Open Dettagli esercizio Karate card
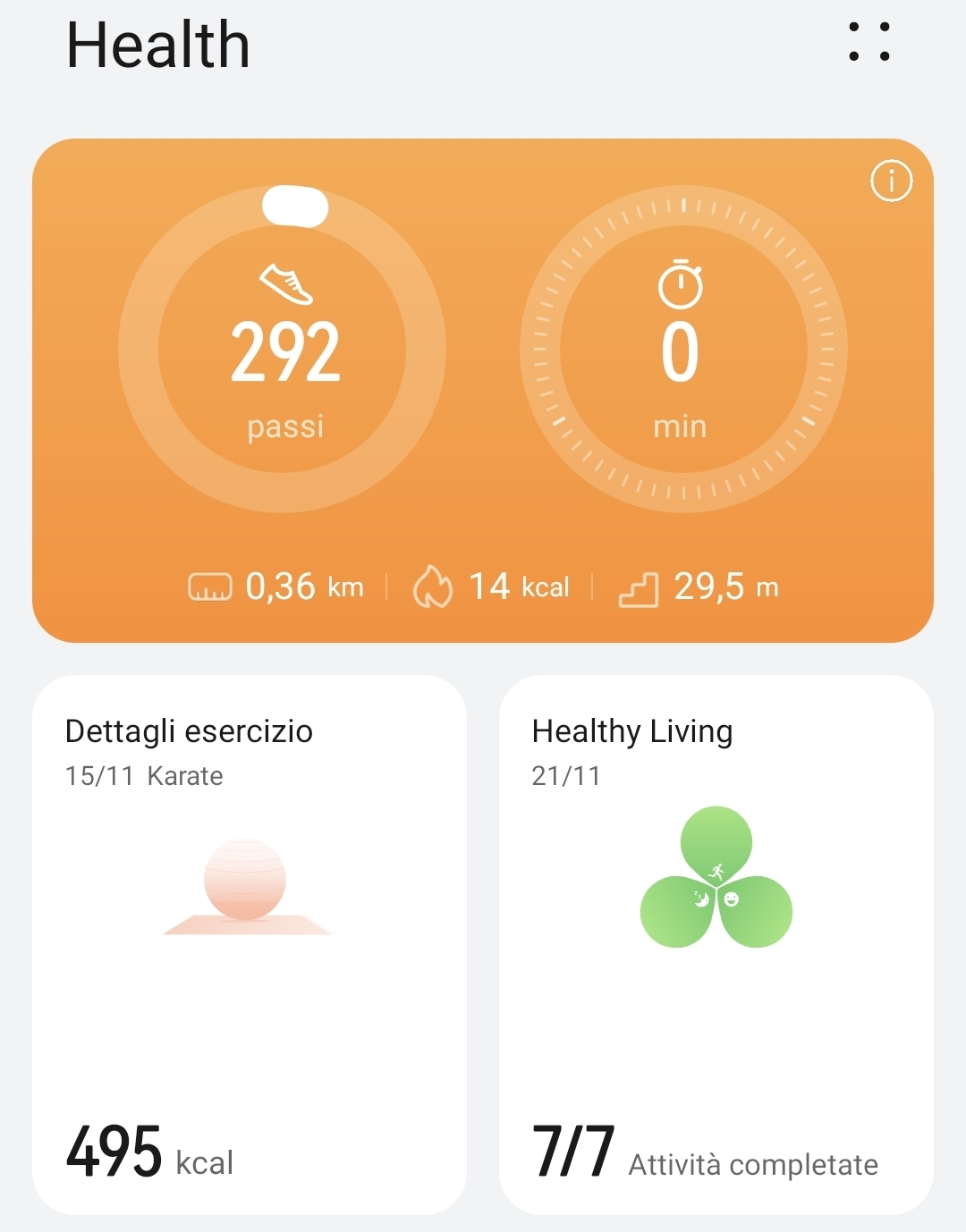Image resolution: width=966 pixels, height=1232 pixels. [250, 944]
